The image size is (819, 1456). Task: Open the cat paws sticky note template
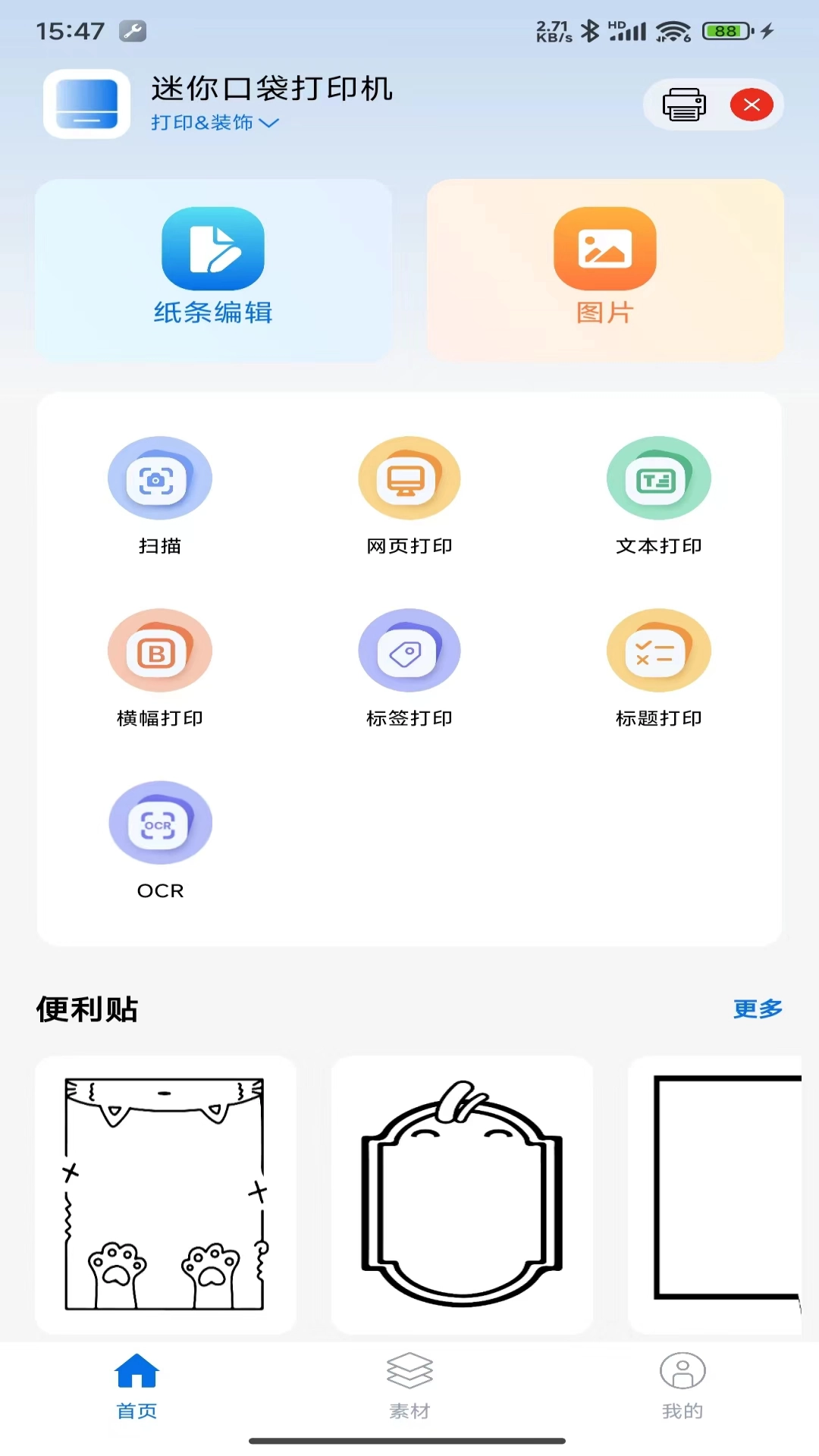tap(165, 1194)
